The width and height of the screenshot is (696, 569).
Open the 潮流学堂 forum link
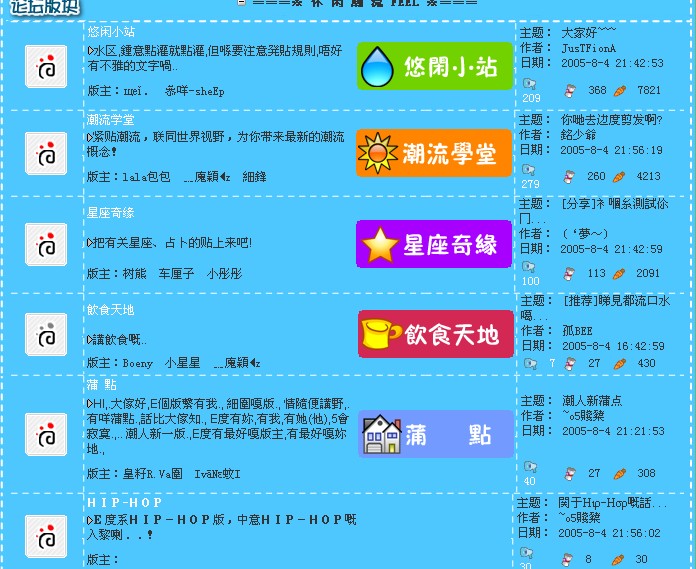(111, 120)
